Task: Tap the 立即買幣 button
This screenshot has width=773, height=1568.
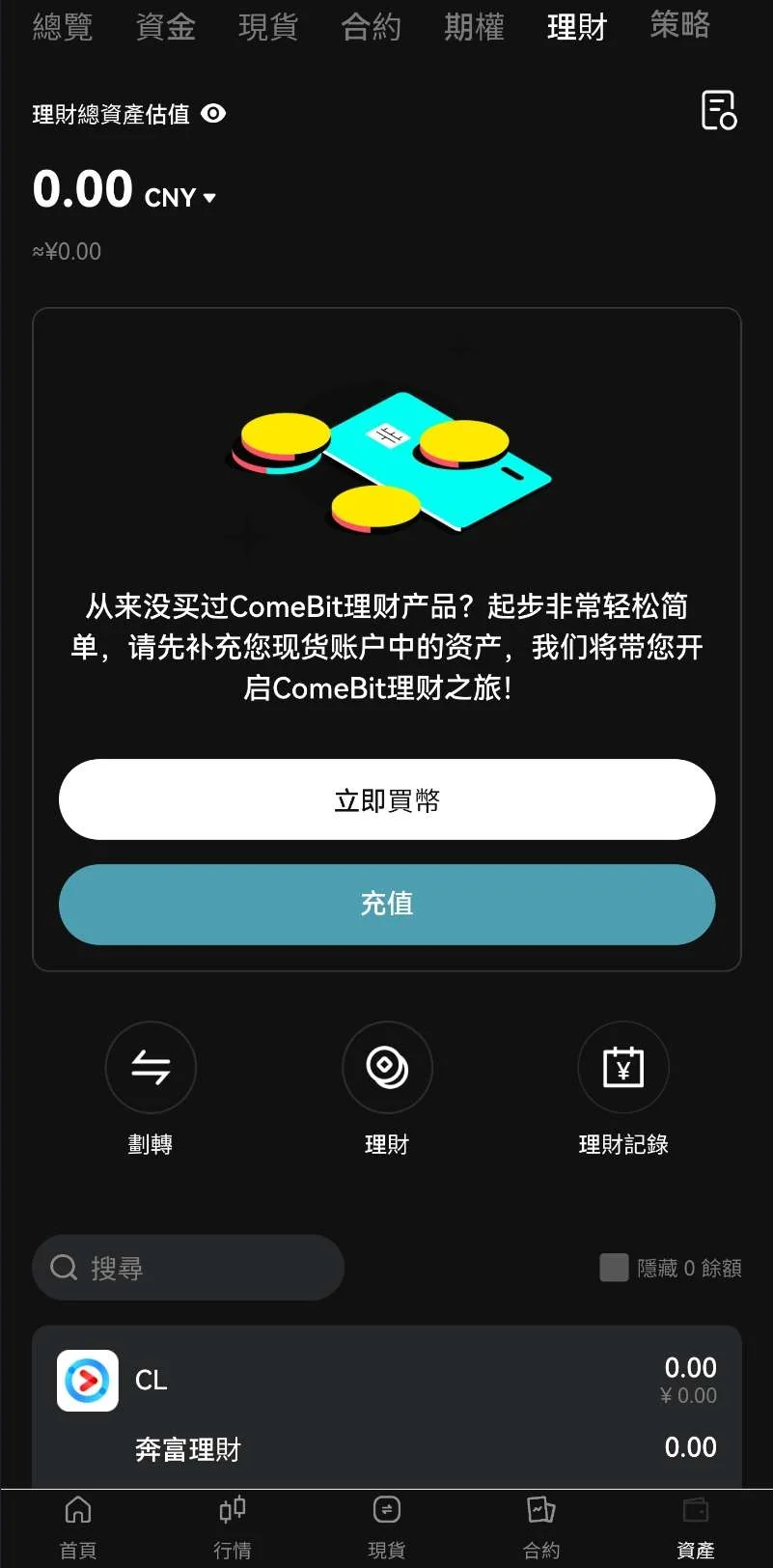Action: 387,799
